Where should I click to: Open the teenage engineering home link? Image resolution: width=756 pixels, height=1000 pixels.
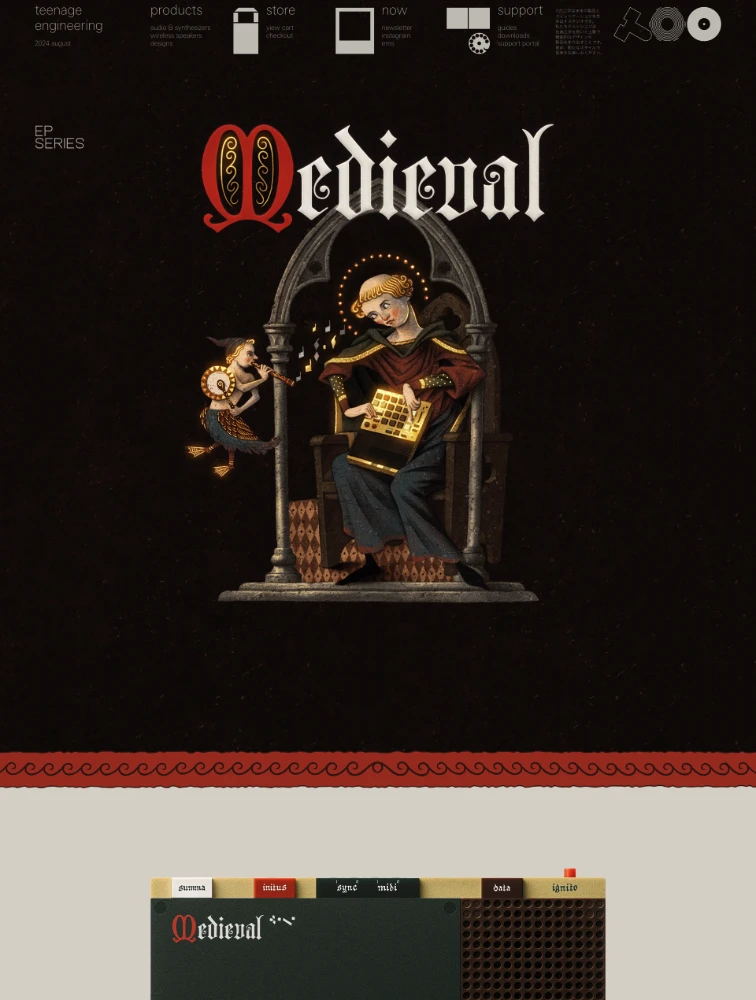68,18
